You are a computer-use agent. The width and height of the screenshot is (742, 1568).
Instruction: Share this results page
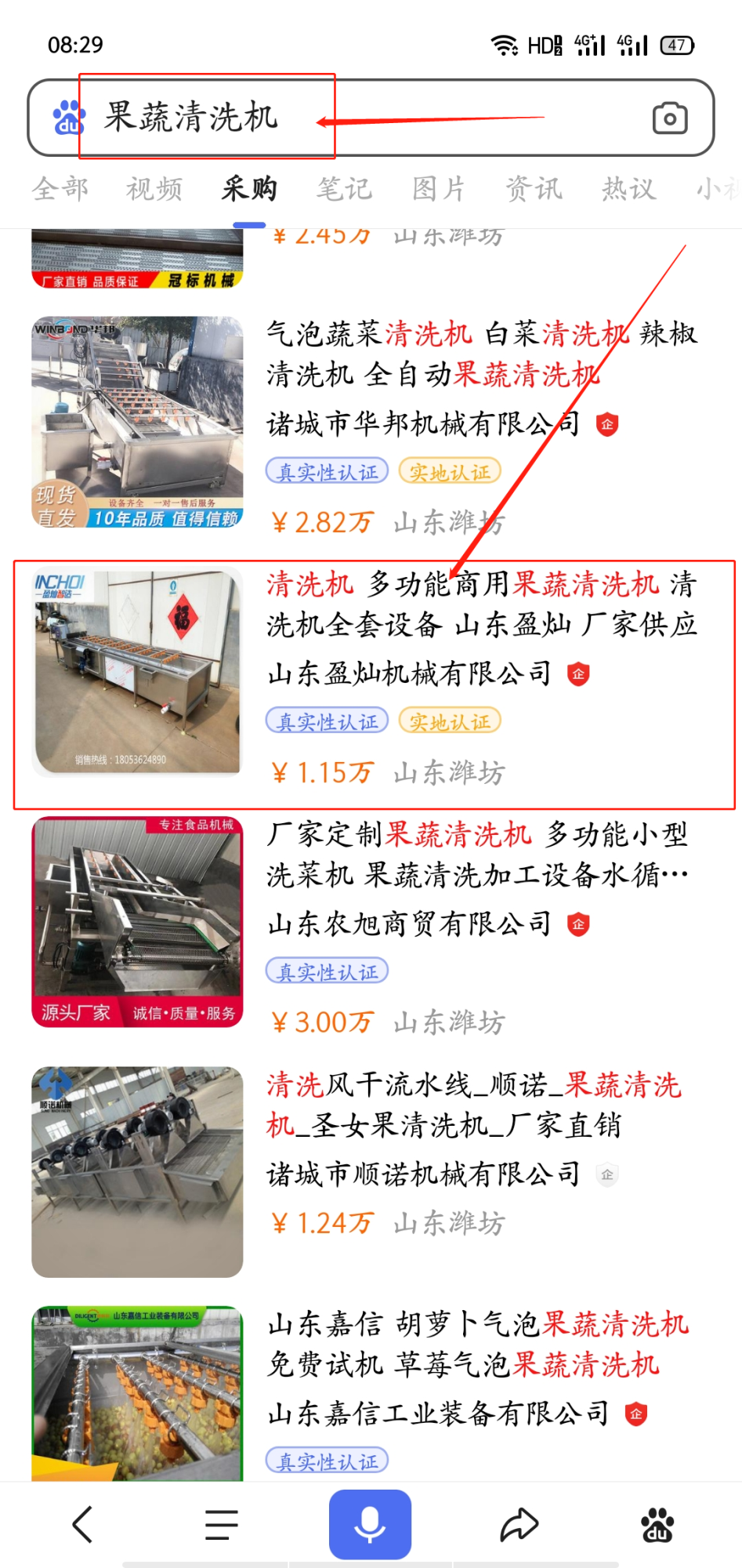[x=519, y=1524]
